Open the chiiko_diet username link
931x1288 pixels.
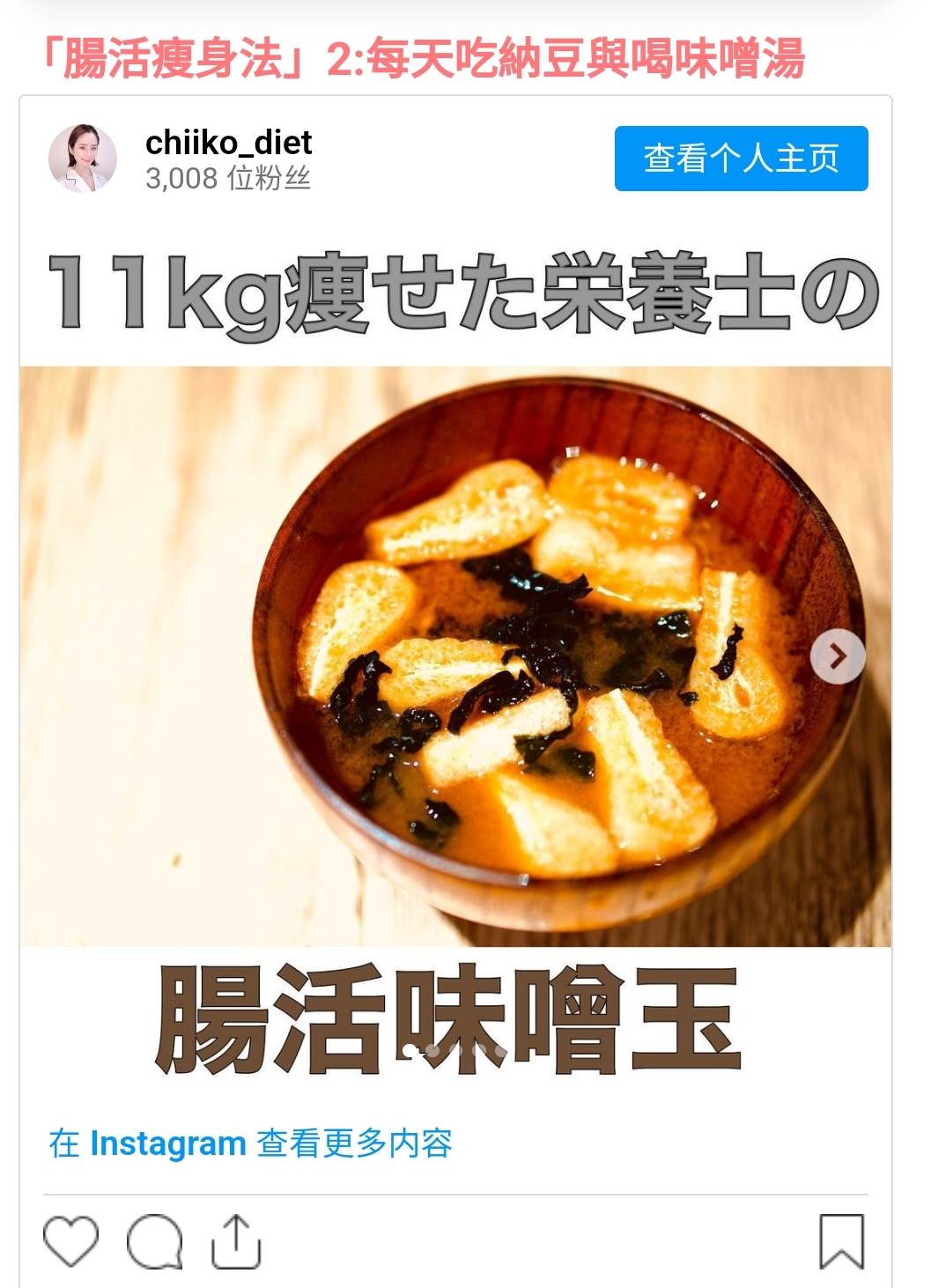pyautogui.click(x=228, y=143)
